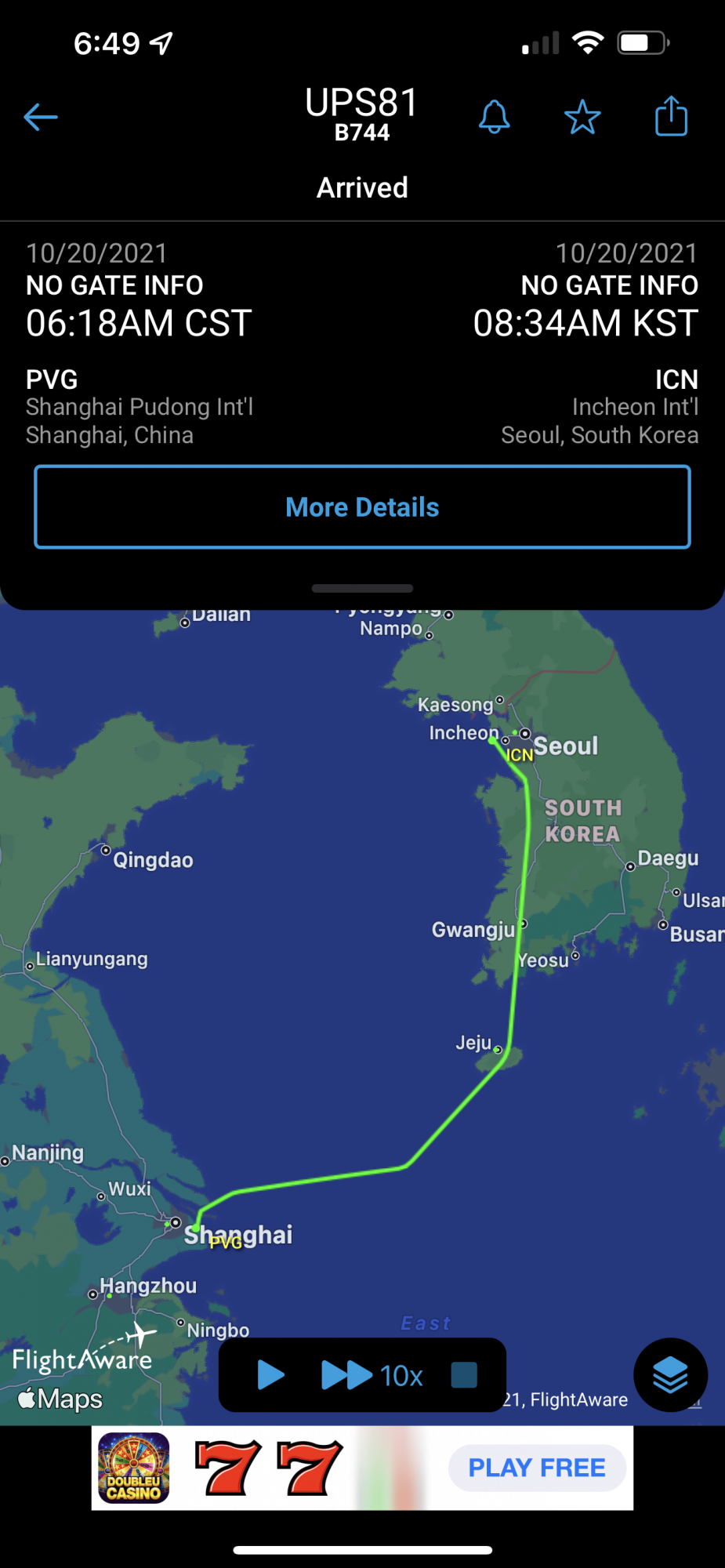Set flight alert with bell icon
The width and height of the screenshot is (725, 1568).
point(494,118)
